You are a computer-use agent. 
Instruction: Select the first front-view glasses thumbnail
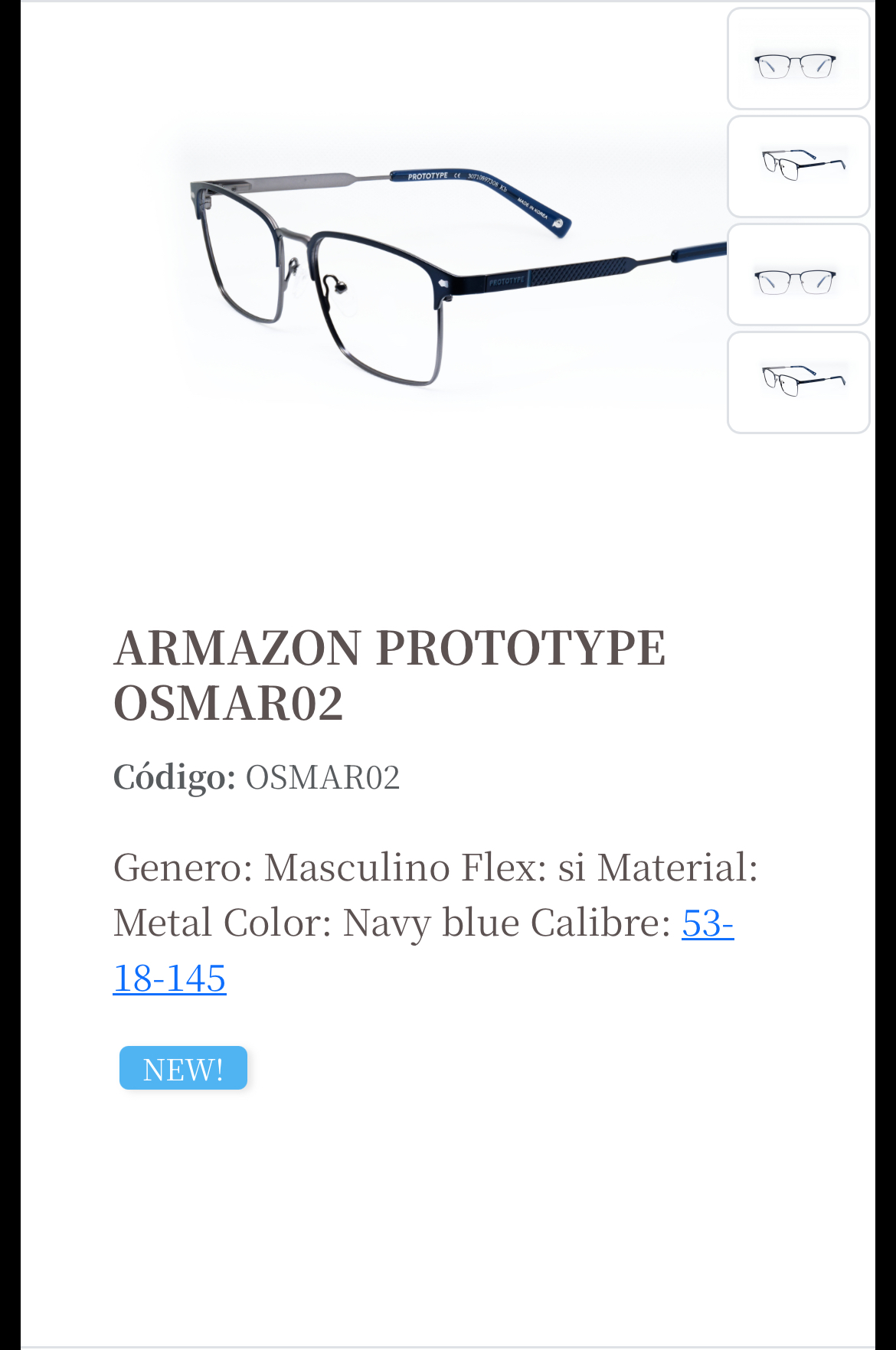click(x=798, y=60)
